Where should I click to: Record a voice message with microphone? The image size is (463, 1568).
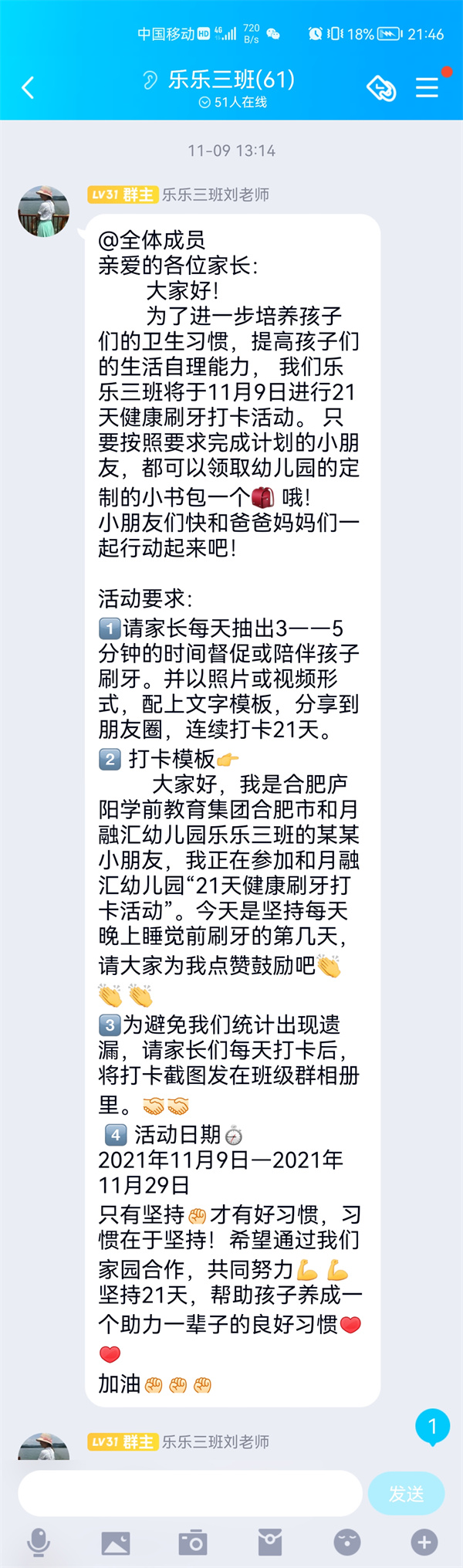tap(39, 1542)
